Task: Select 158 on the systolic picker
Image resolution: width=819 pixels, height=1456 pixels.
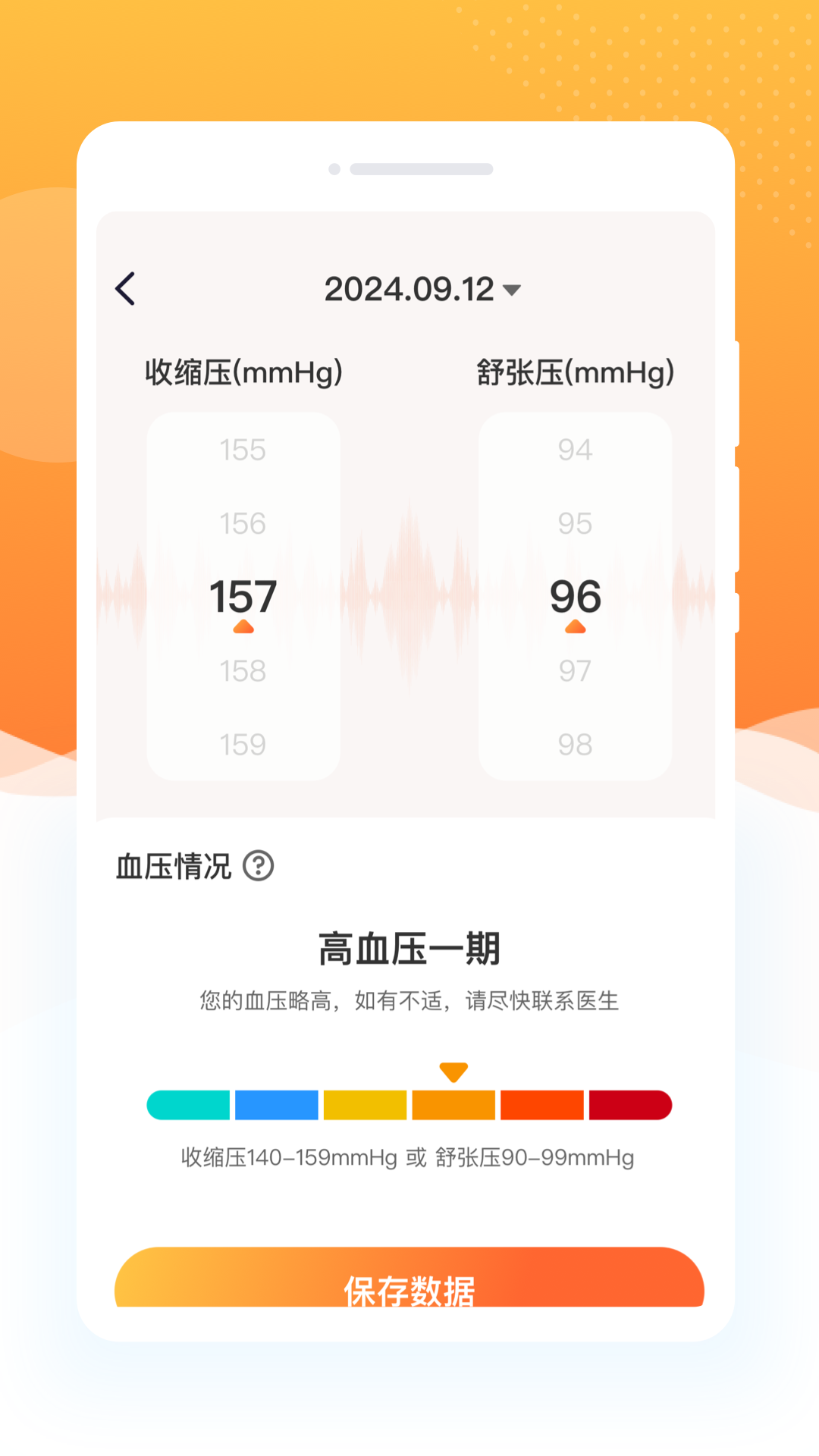Action: pyautogui.click(x=243, y=670)
